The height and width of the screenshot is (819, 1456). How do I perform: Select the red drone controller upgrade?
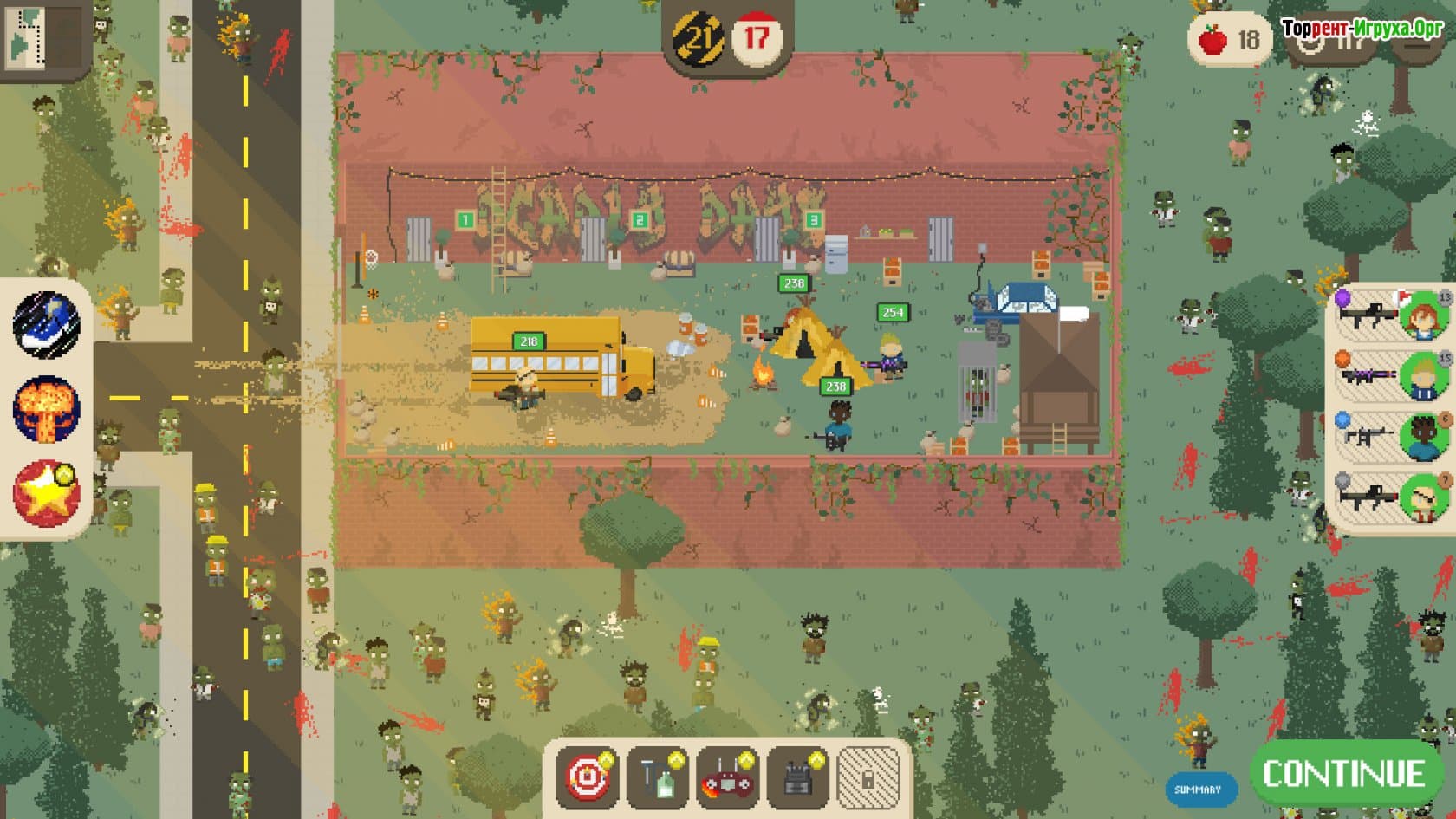pos(728,777)
